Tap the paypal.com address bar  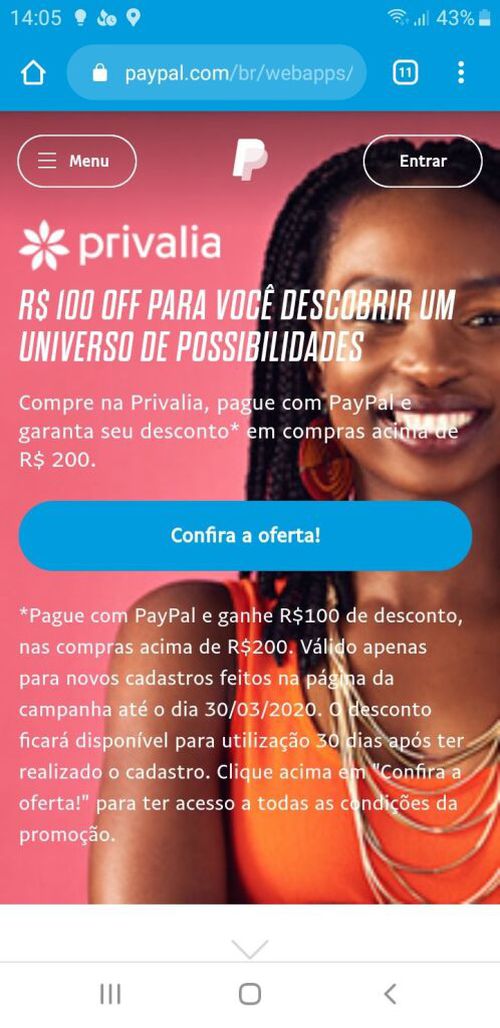(216, 73)
